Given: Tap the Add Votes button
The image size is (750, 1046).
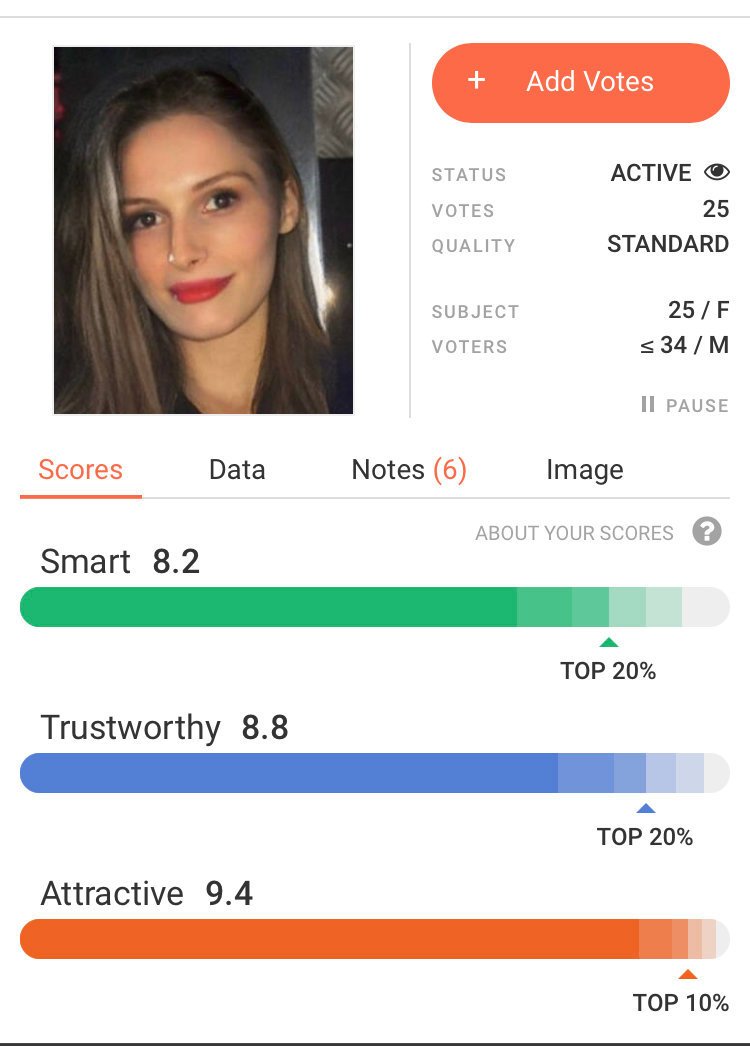Looking at the screenshot, I should pos(580,83).
